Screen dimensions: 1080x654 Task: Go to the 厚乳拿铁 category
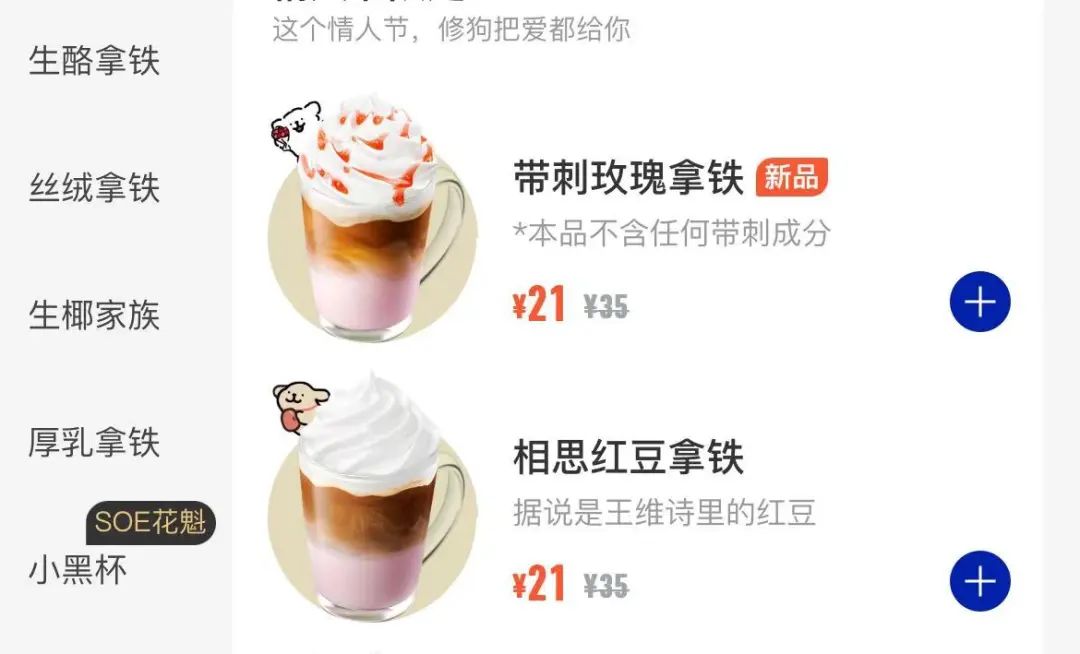(94, 442)
